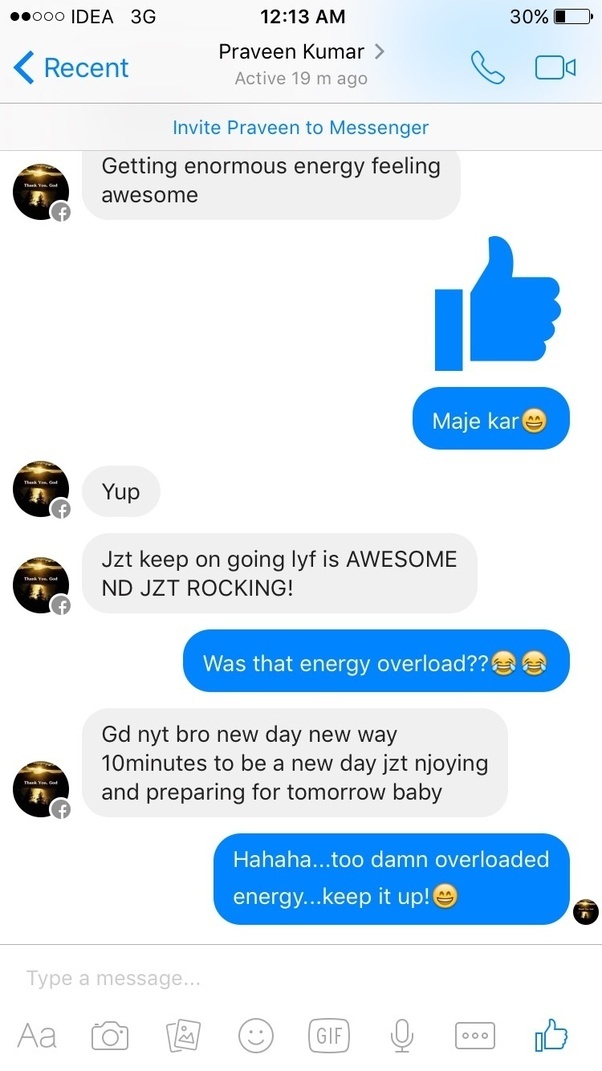
Task: Send a thumbs-up like
Action: (x=551, y=1036)
